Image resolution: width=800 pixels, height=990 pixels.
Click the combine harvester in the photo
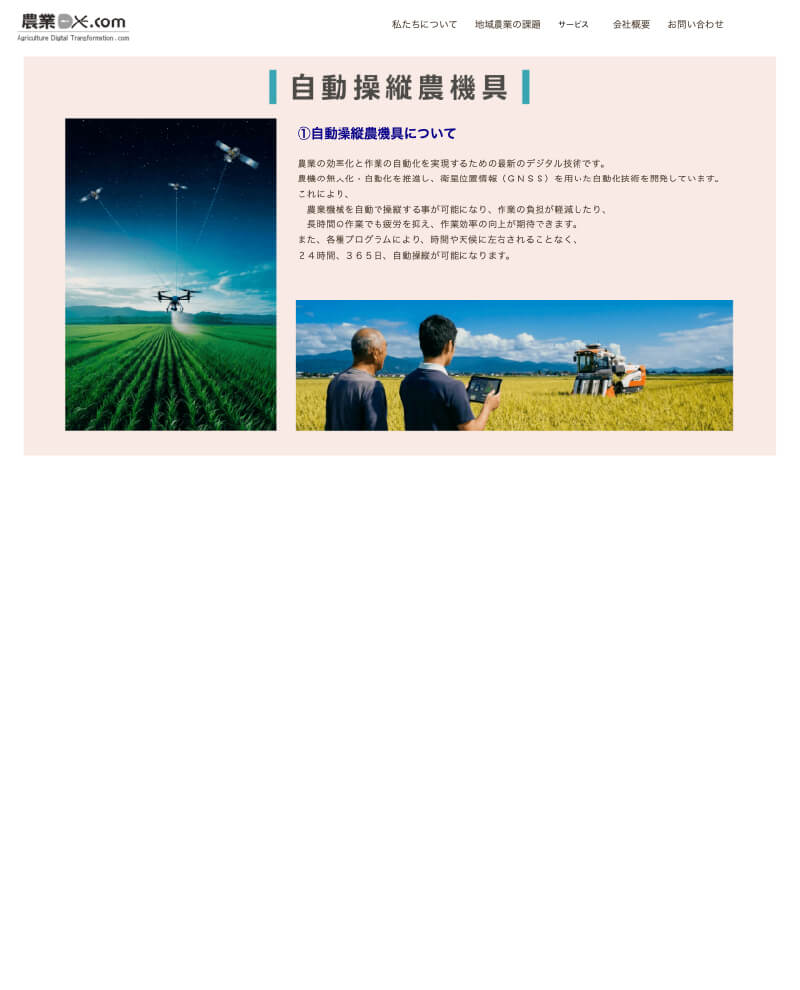[x=605, y=370]
